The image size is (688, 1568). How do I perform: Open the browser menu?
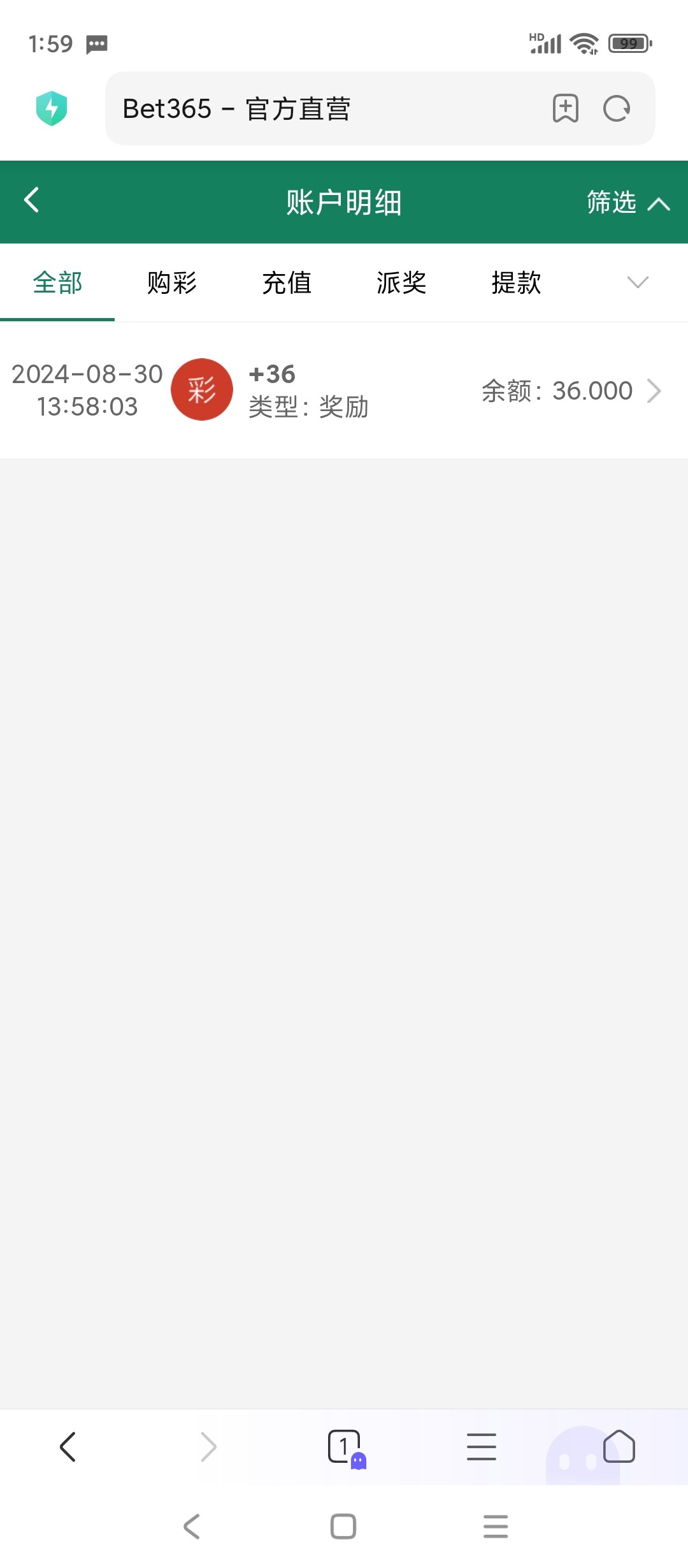[482, 1446]
